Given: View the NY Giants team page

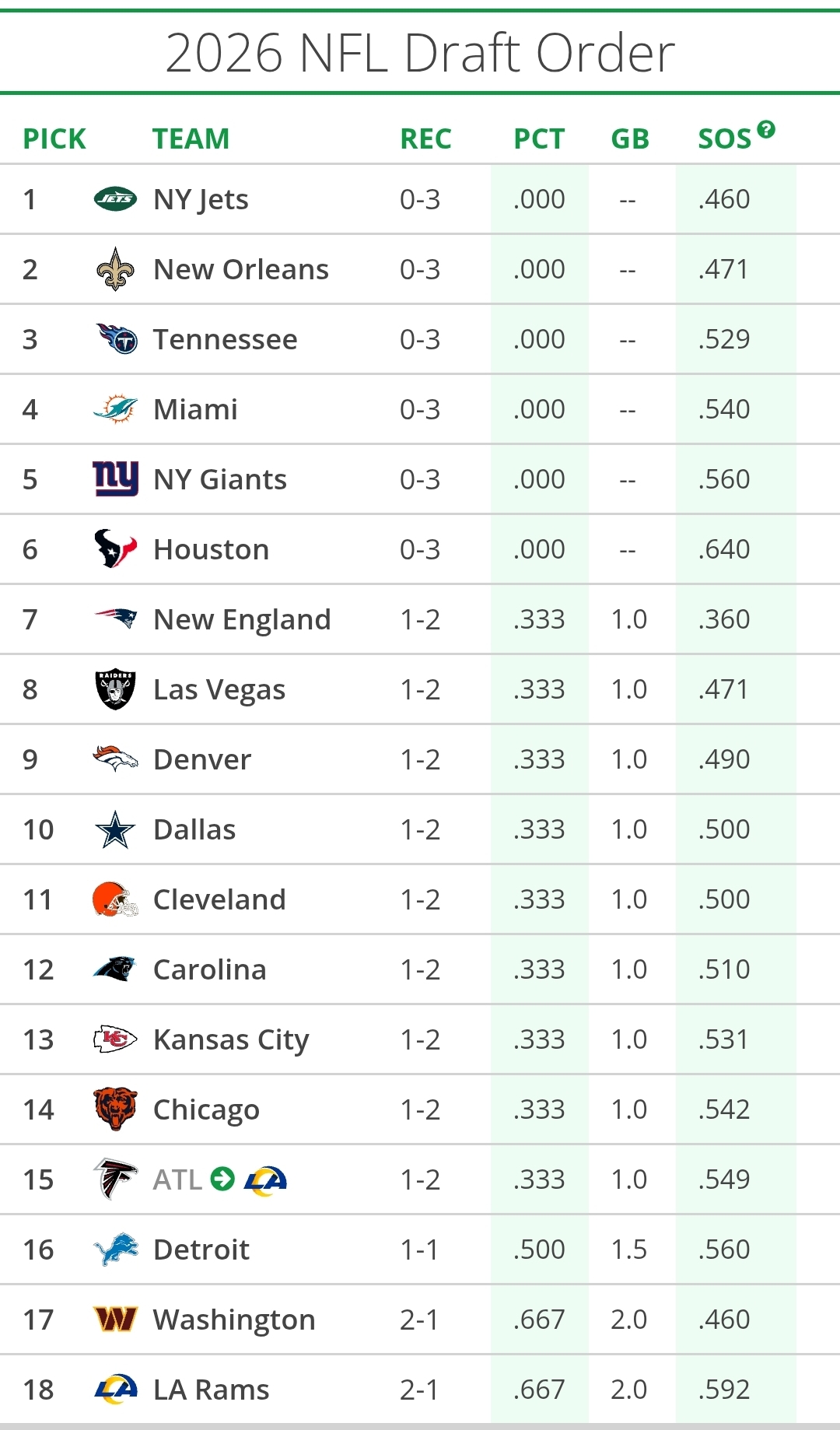Looking at the screenshot, I should coord(220,479).
